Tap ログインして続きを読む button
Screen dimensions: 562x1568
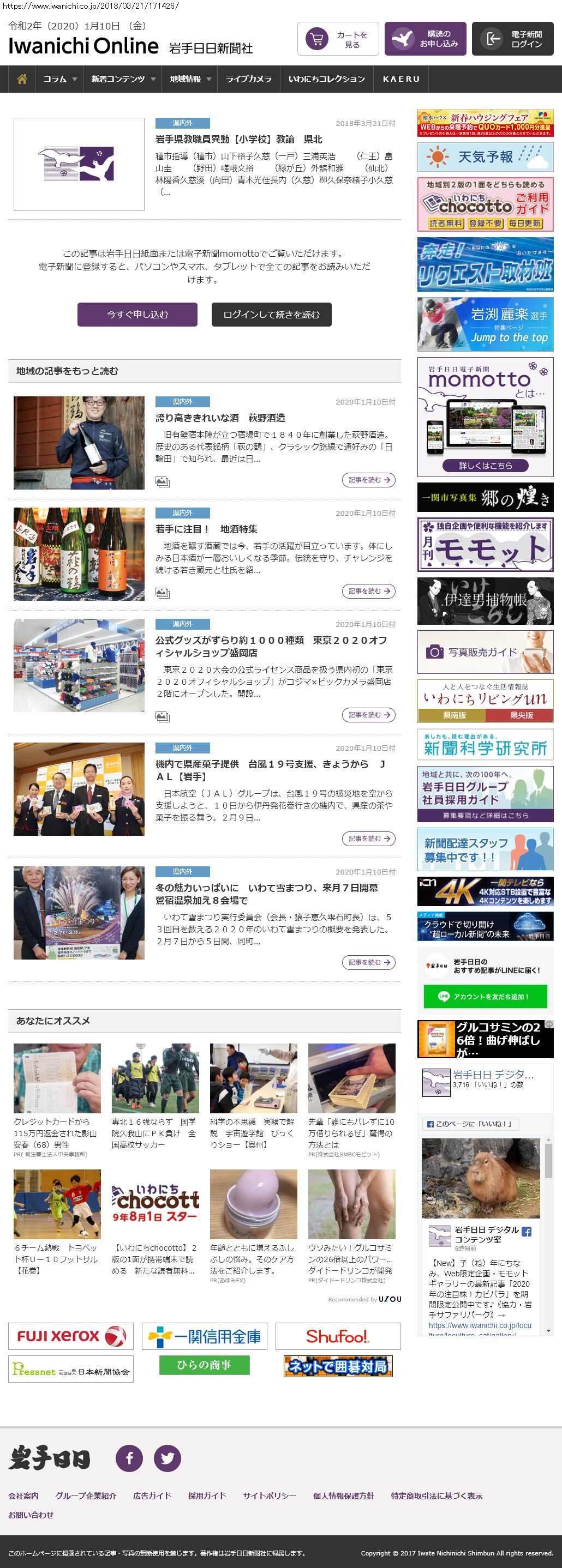click(271, 315)
